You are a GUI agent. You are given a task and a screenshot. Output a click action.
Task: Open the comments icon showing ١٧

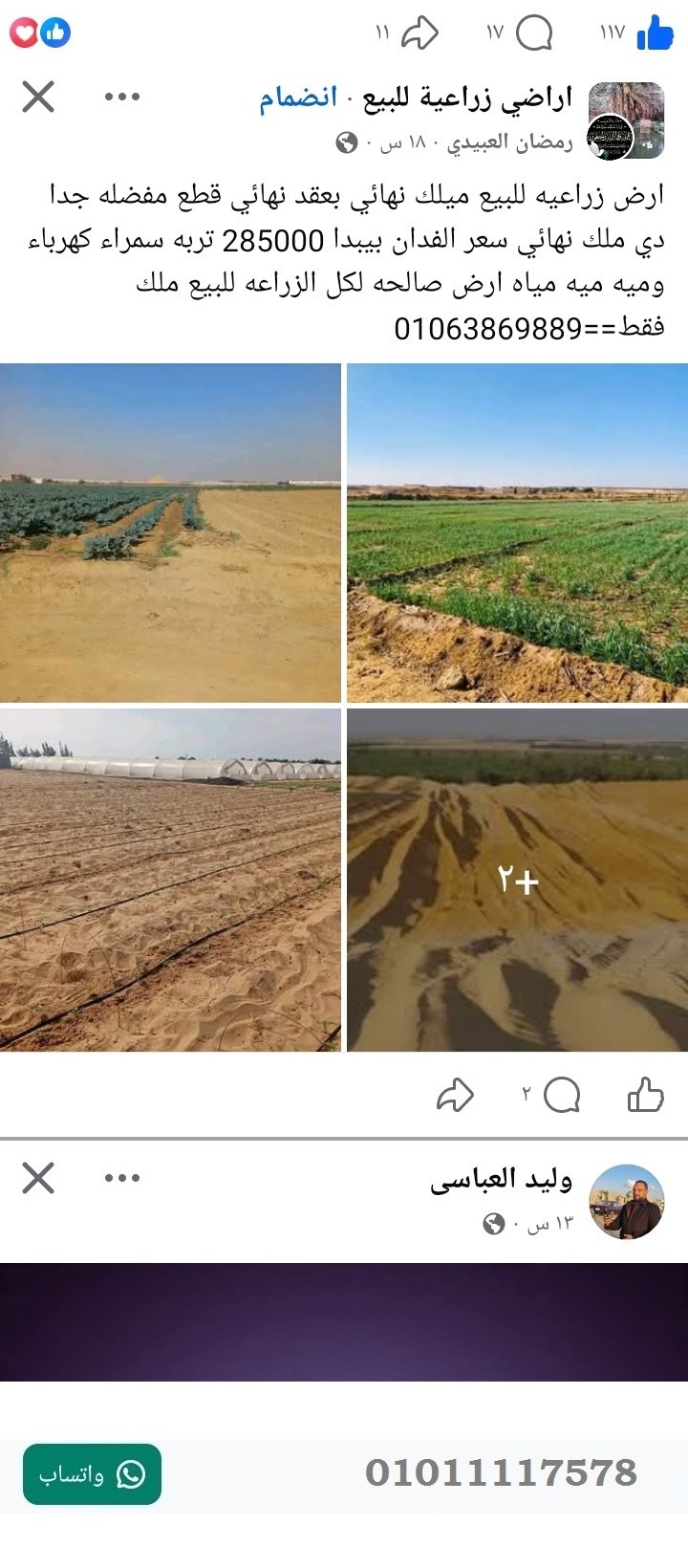535,32
